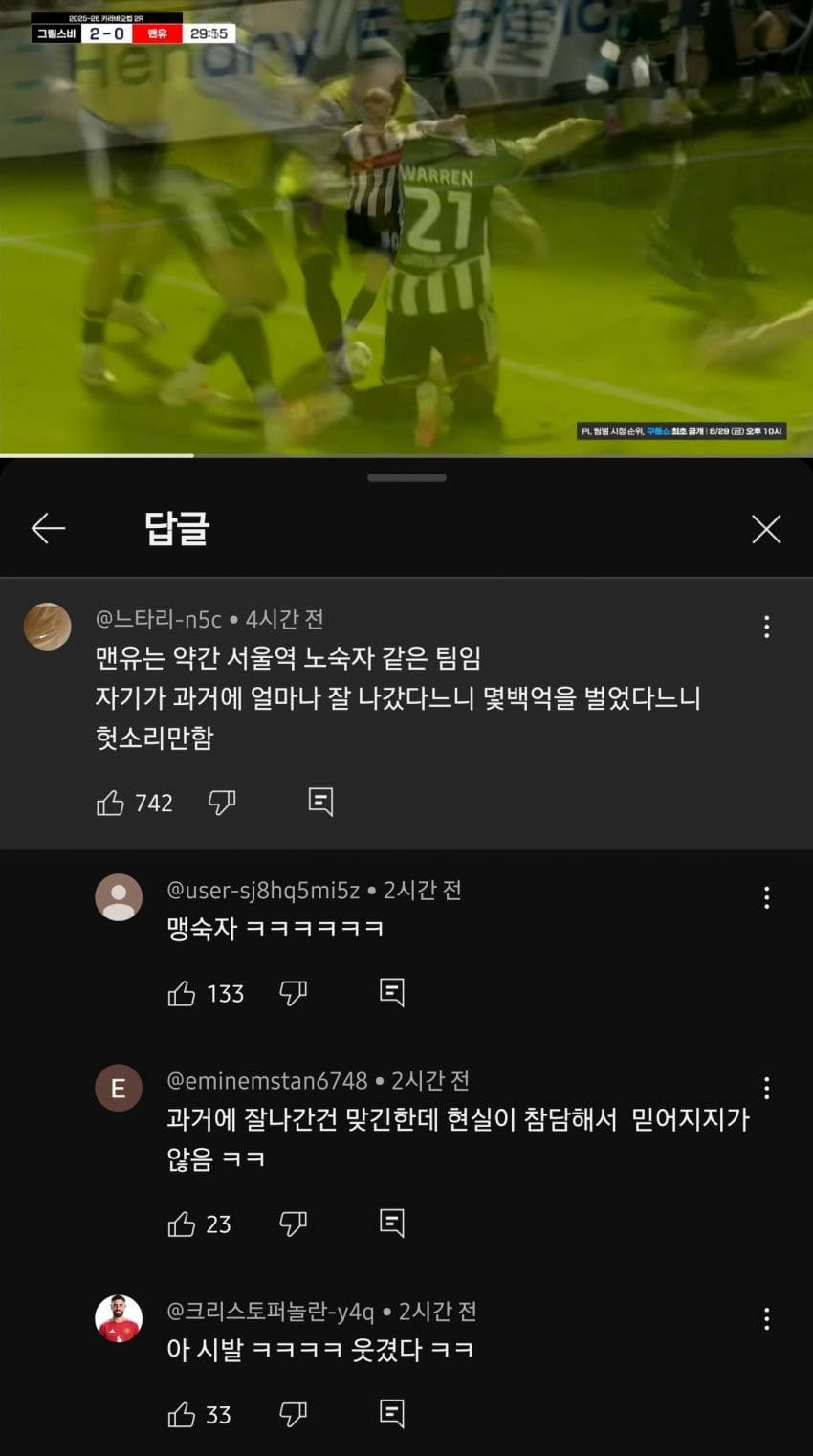The width and height of the screenshot is (813, 1456).
Task: Like the comment by @느타리-n5c
Action: pyautogui.click(x=111, y=803)
